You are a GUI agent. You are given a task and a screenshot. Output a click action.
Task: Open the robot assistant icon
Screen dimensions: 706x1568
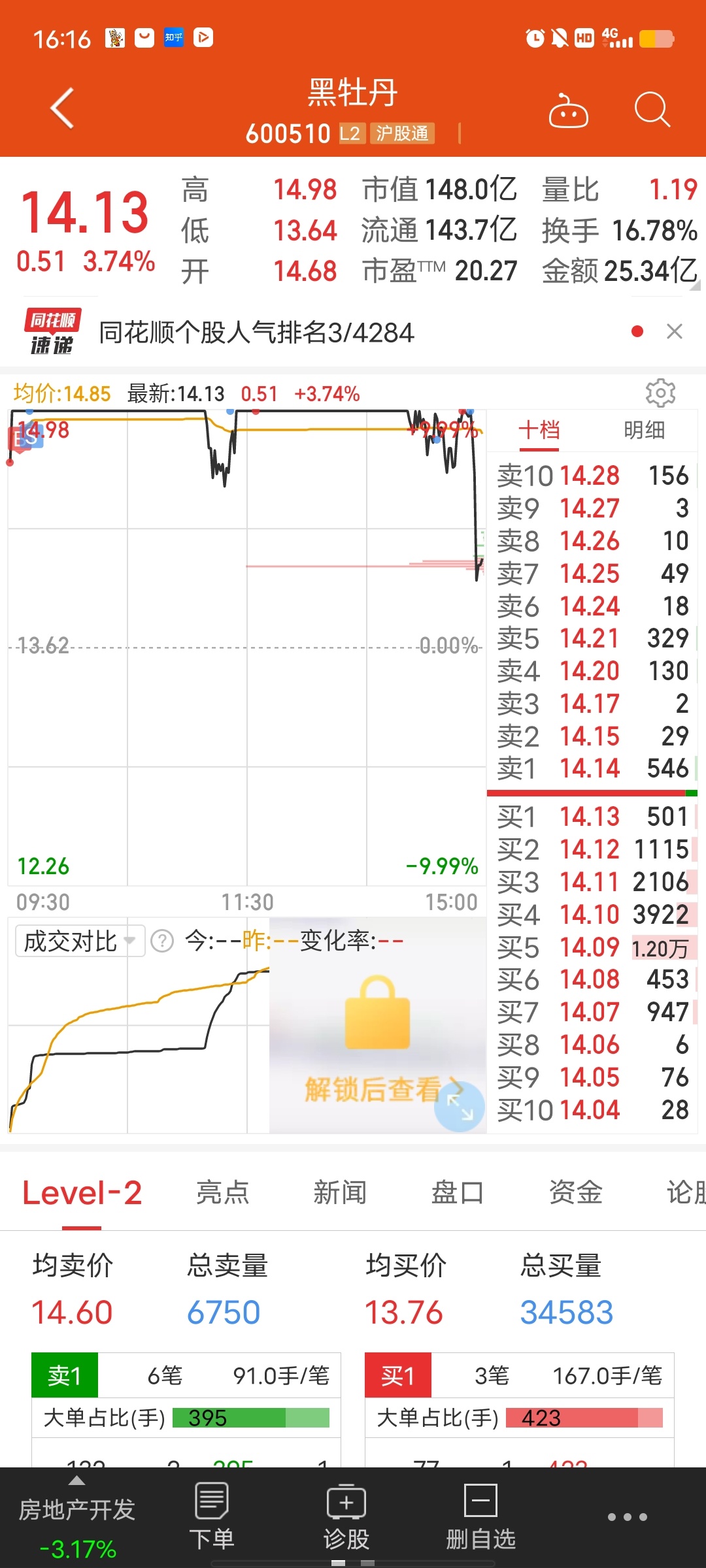(x=568, y=110)
